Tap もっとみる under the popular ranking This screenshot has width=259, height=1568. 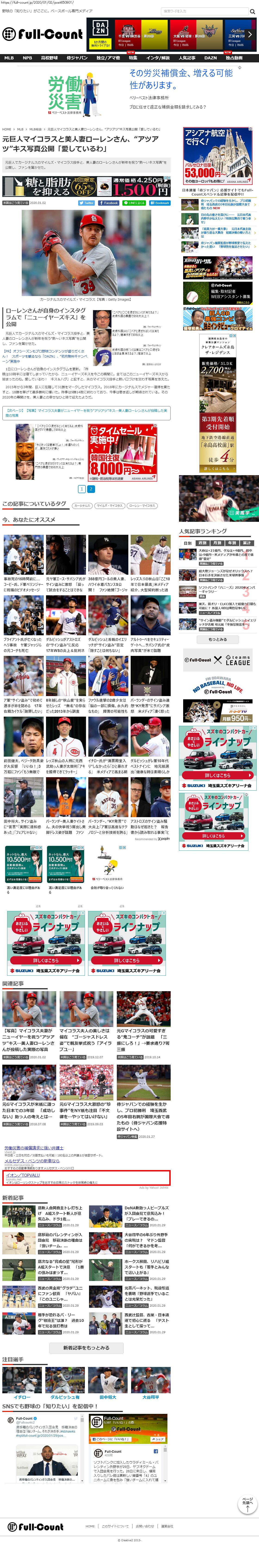click(x=218, y=639)
